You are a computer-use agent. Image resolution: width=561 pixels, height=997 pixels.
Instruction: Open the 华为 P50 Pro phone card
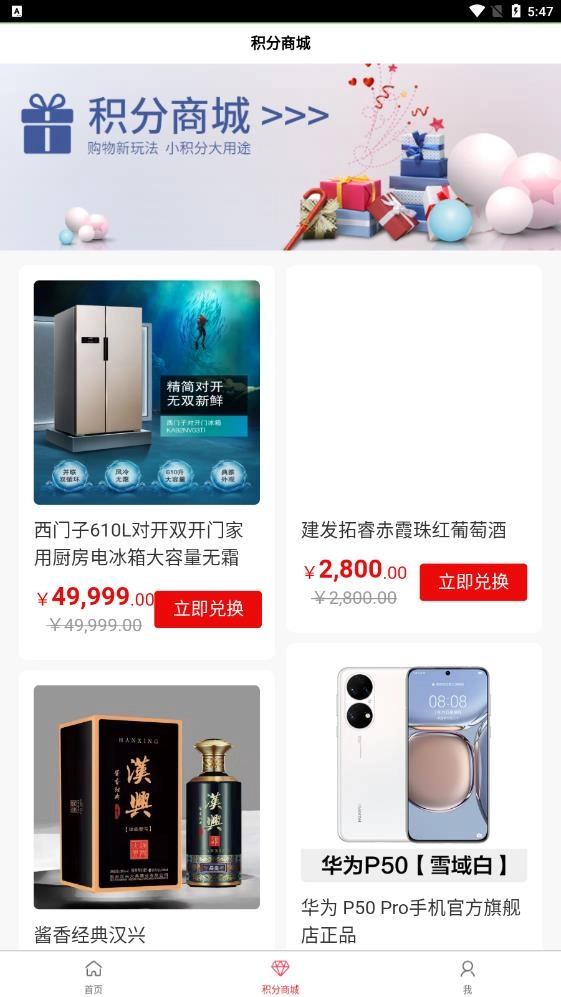414,797
